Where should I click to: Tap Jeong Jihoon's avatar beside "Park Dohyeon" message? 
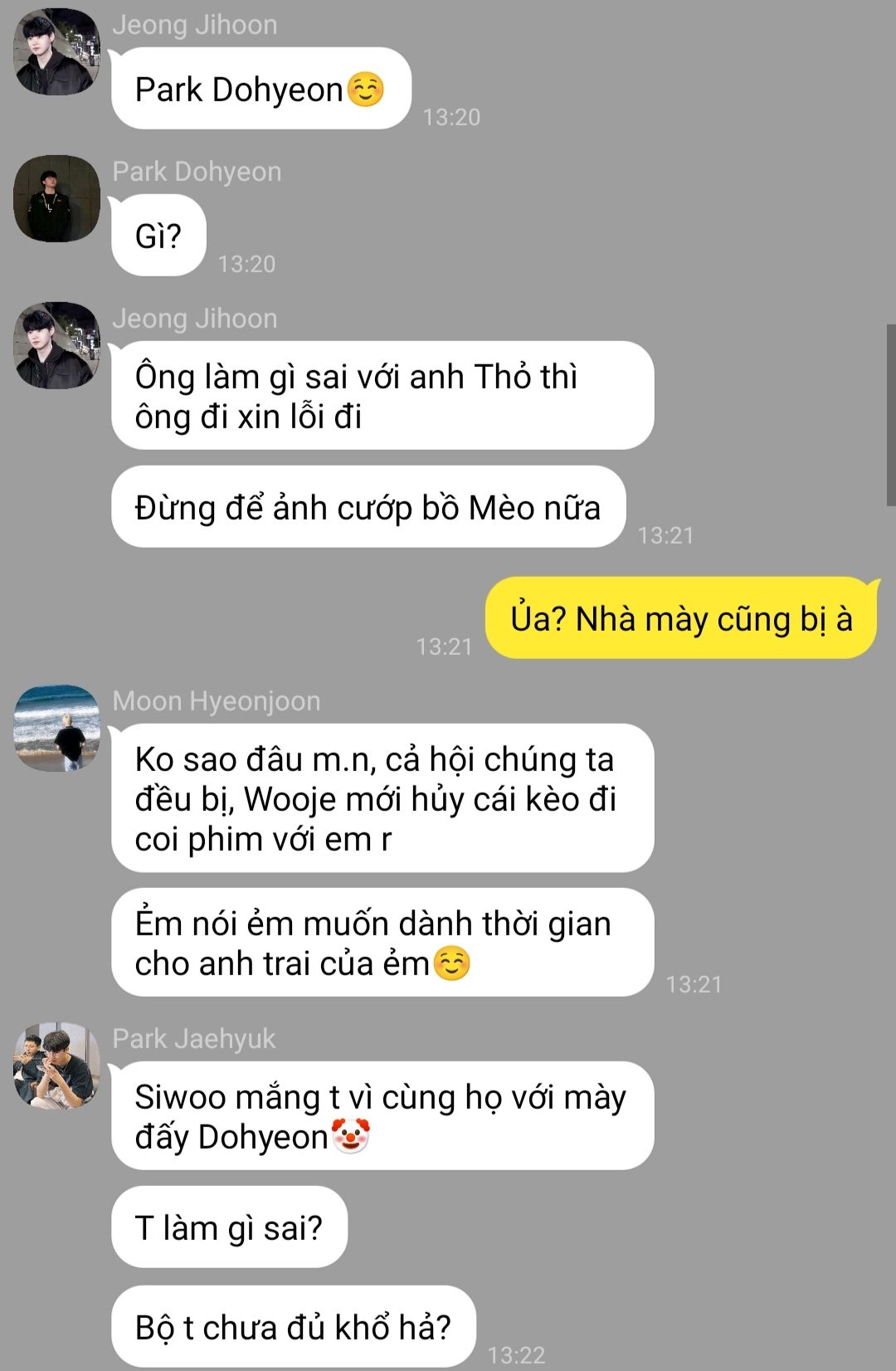(x=56, y=51)
